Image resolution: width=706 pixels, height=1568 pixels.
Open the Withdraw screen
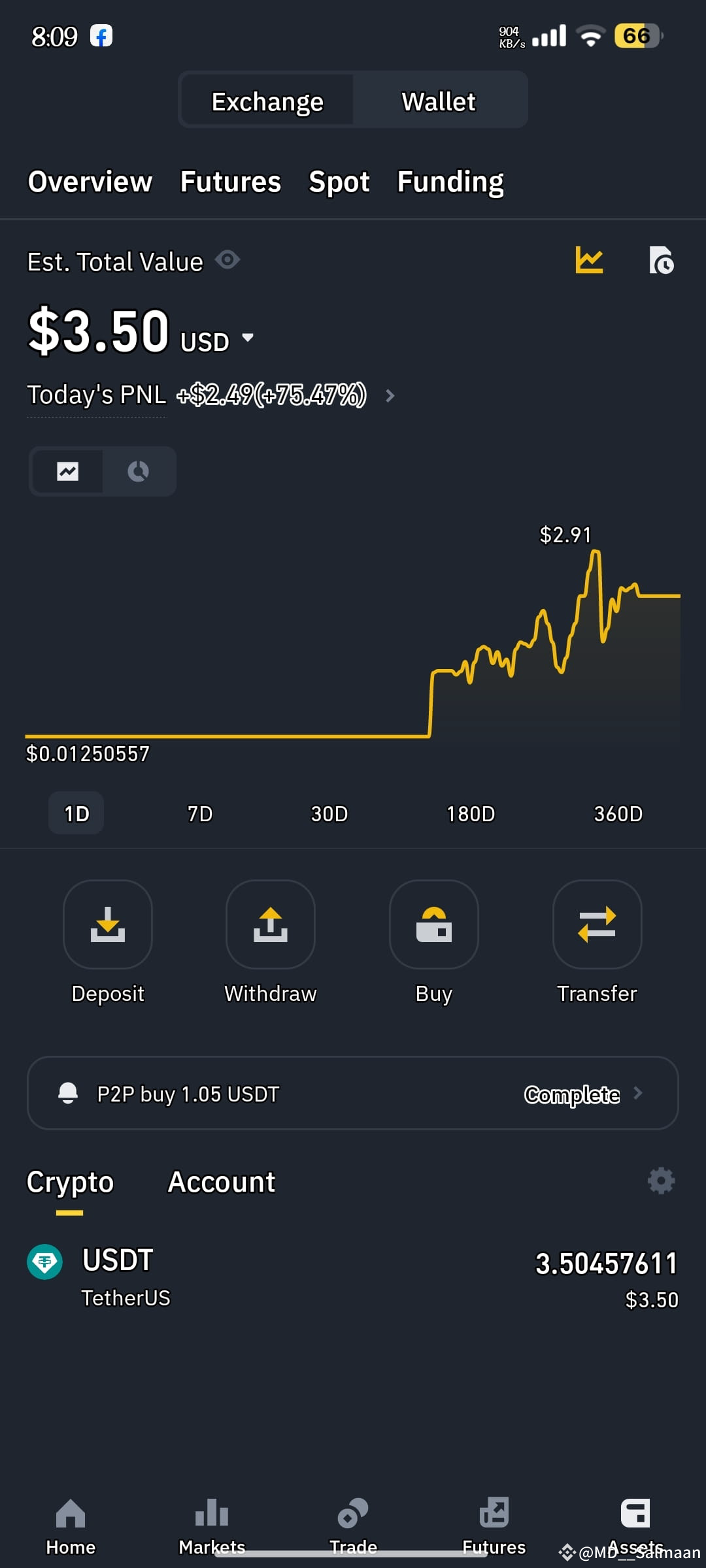click(x=270, y=925)
